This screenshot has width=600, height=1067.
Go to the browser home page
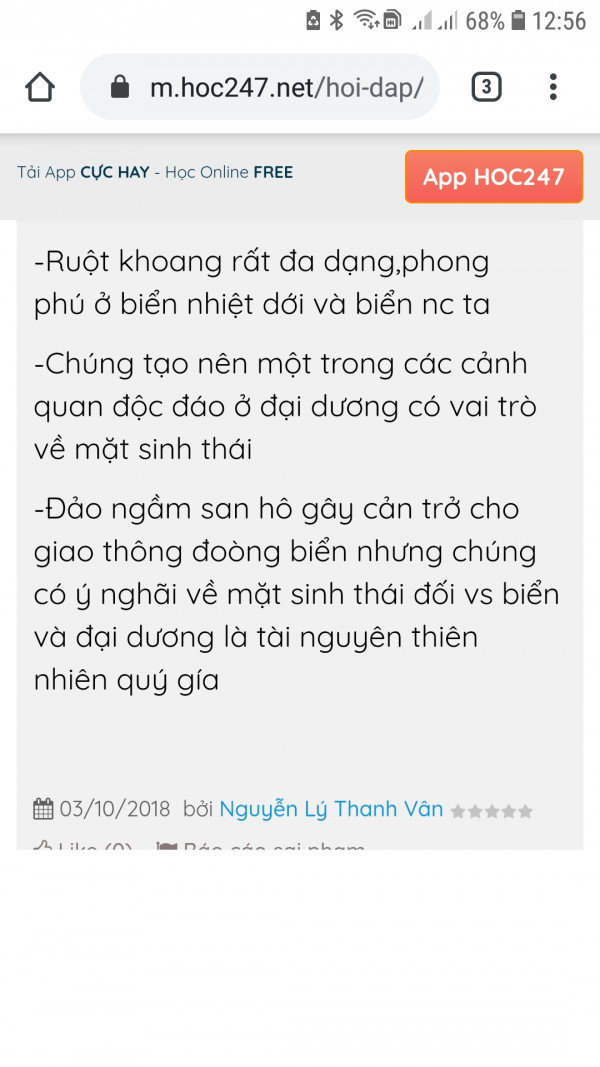click(40, 87)
